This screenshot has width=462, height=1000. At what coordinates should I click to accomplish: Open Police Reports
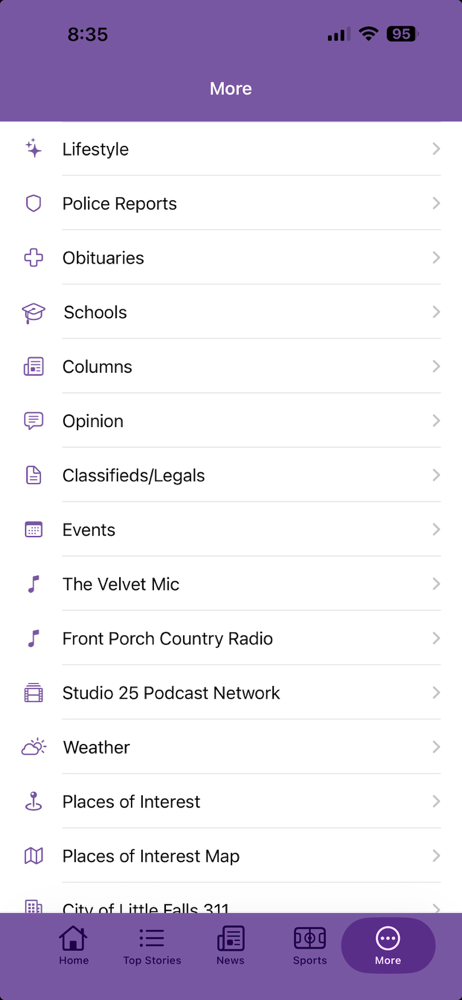coord(231,203)
